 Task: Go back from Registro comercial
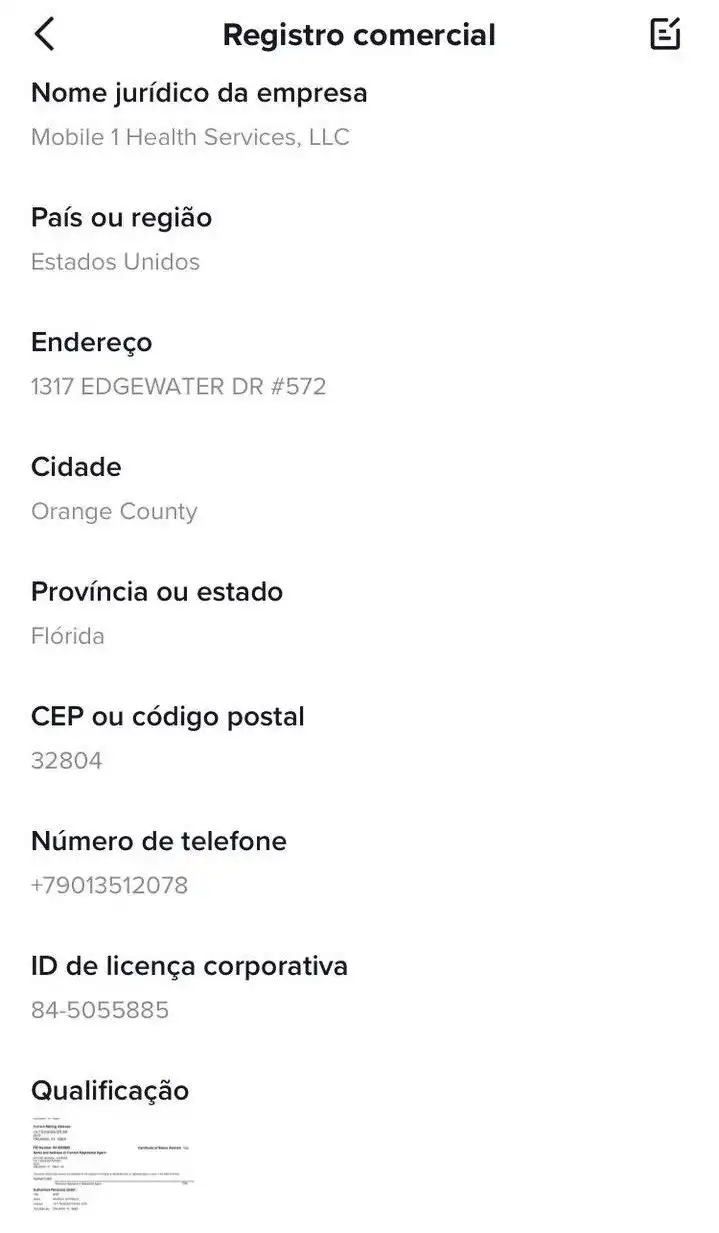coord(44,34)
